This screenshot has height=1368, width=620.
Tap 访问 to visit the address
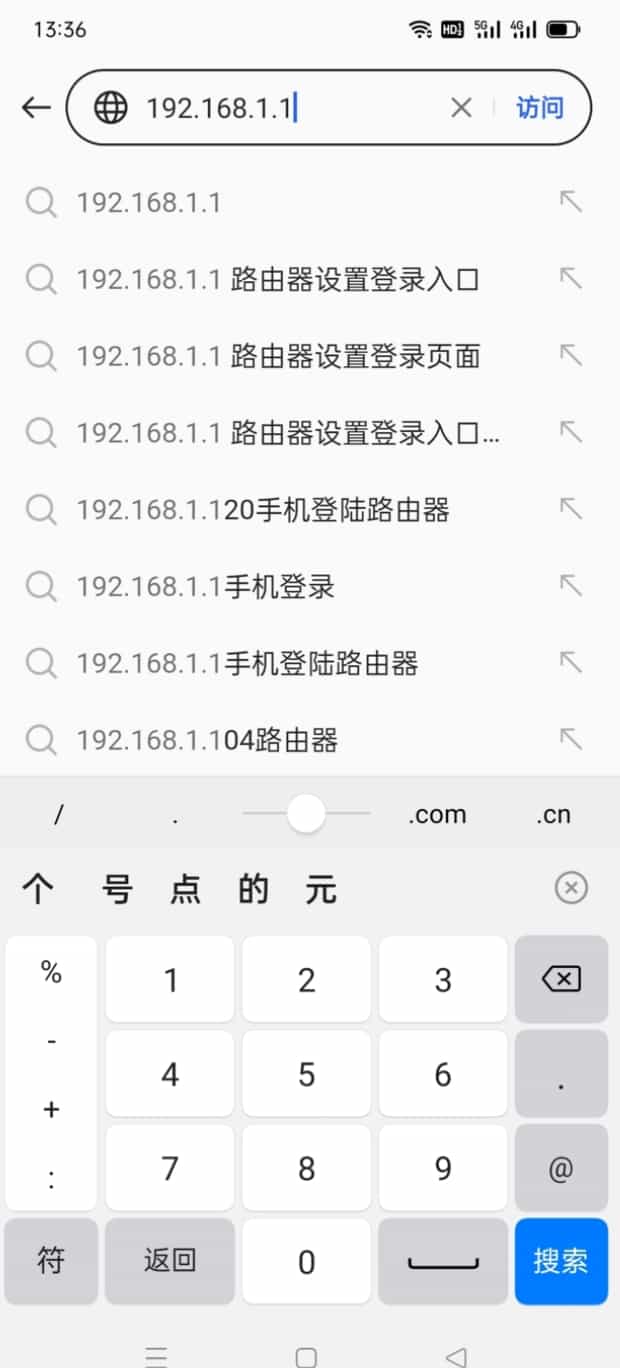click(540, 108)
